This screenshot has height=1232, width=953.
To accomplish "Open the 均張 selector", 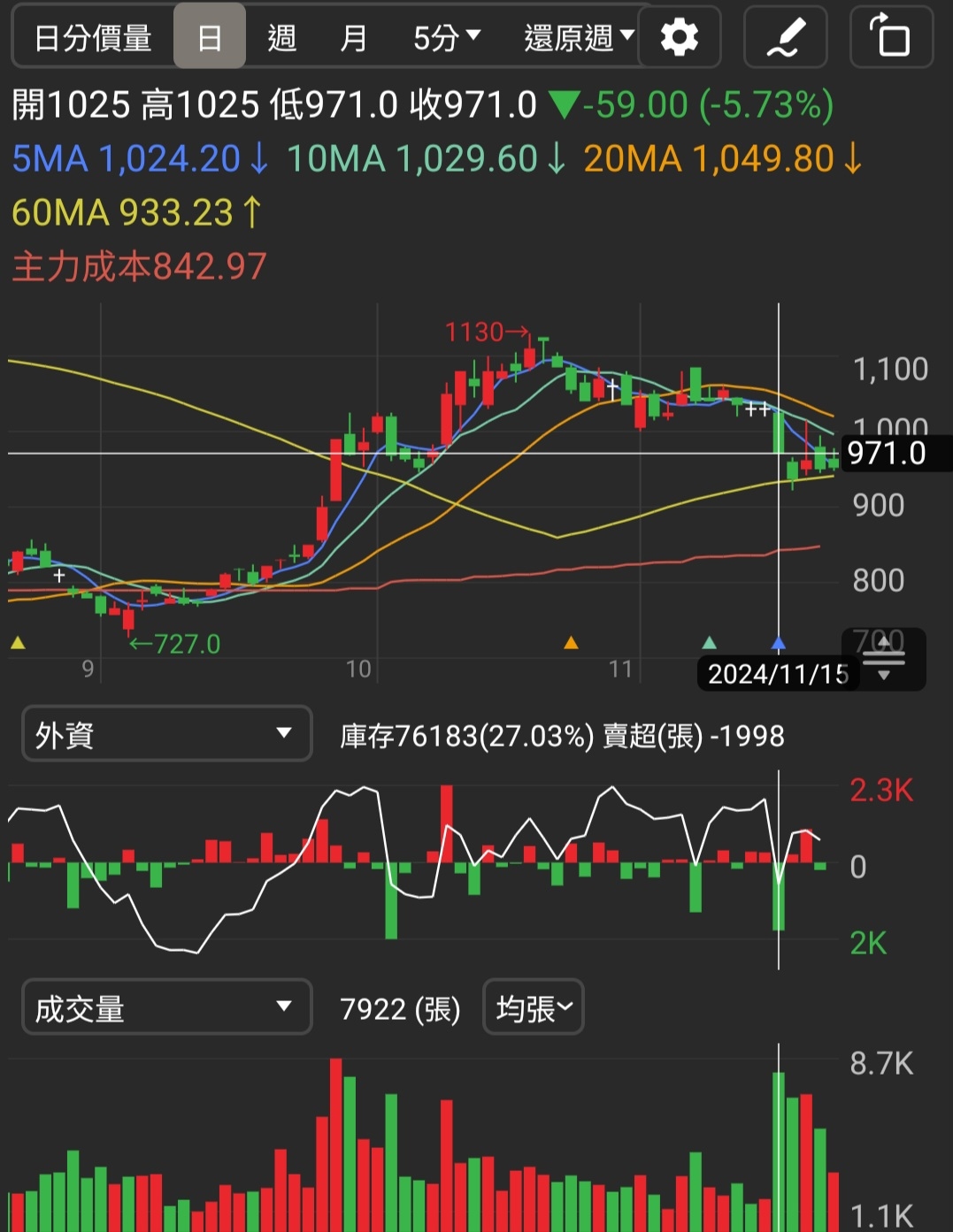I will coord(534,1007).
